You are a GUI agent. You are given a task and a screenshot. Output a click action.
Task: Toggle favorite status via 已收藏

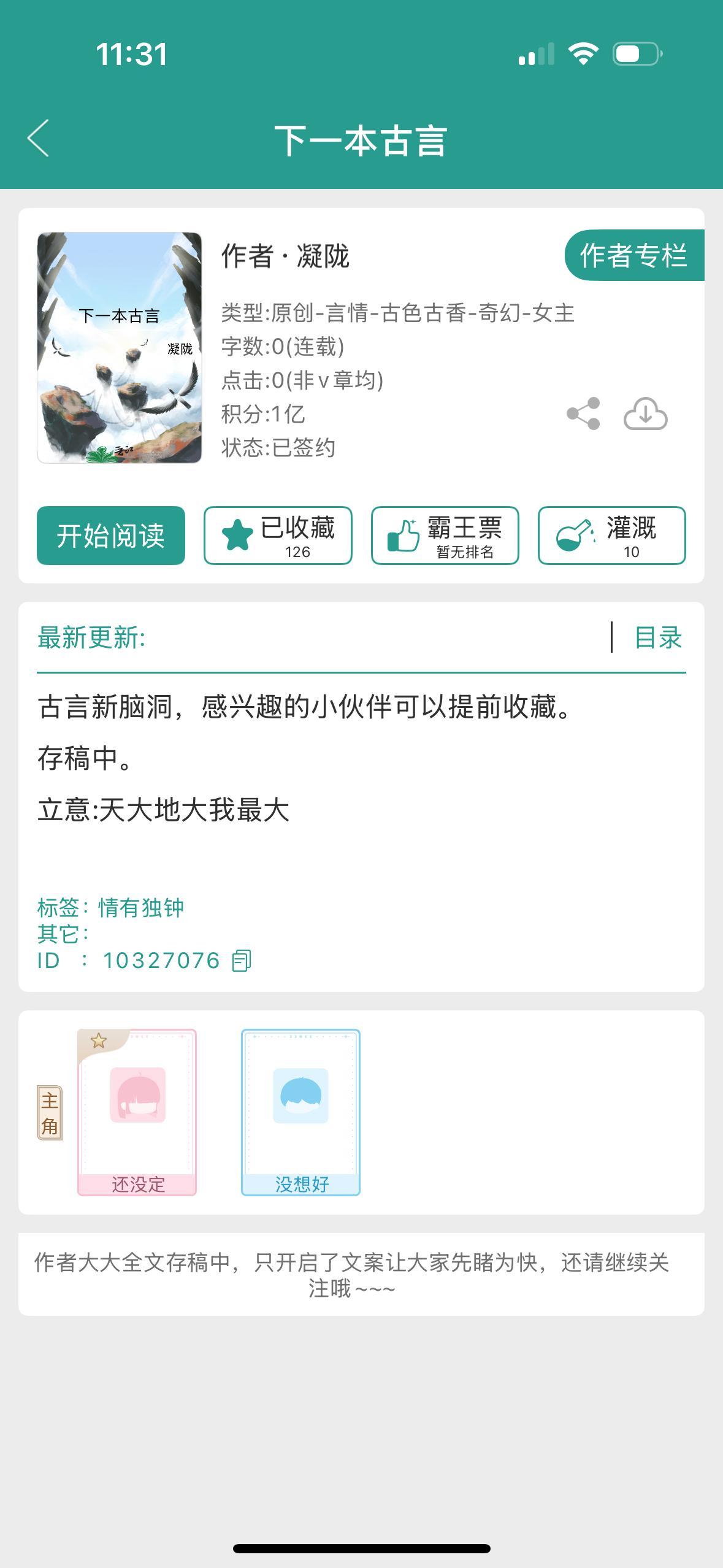click(277, 535)
